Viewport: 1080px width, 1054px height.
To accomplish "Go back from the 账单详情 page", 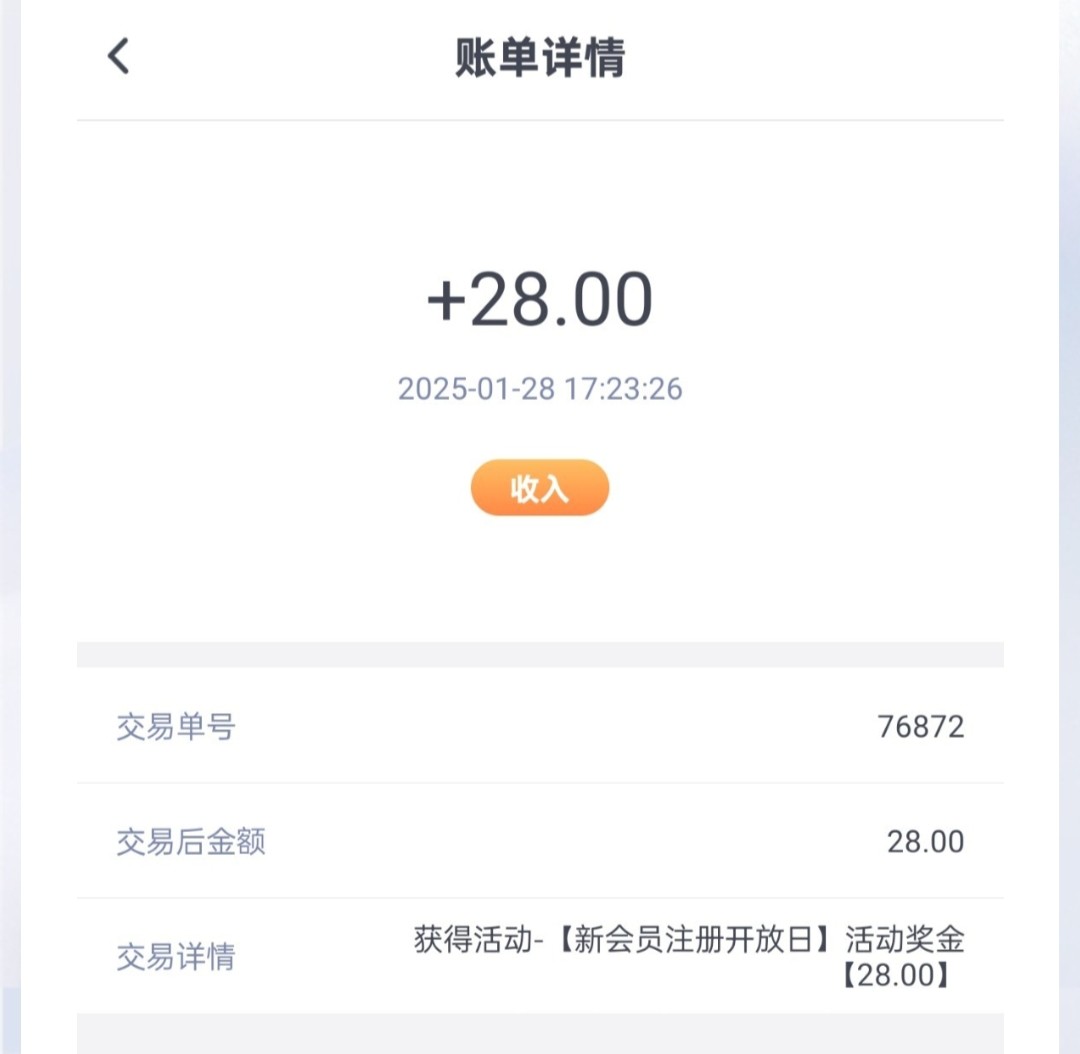I will coord(119,56).
